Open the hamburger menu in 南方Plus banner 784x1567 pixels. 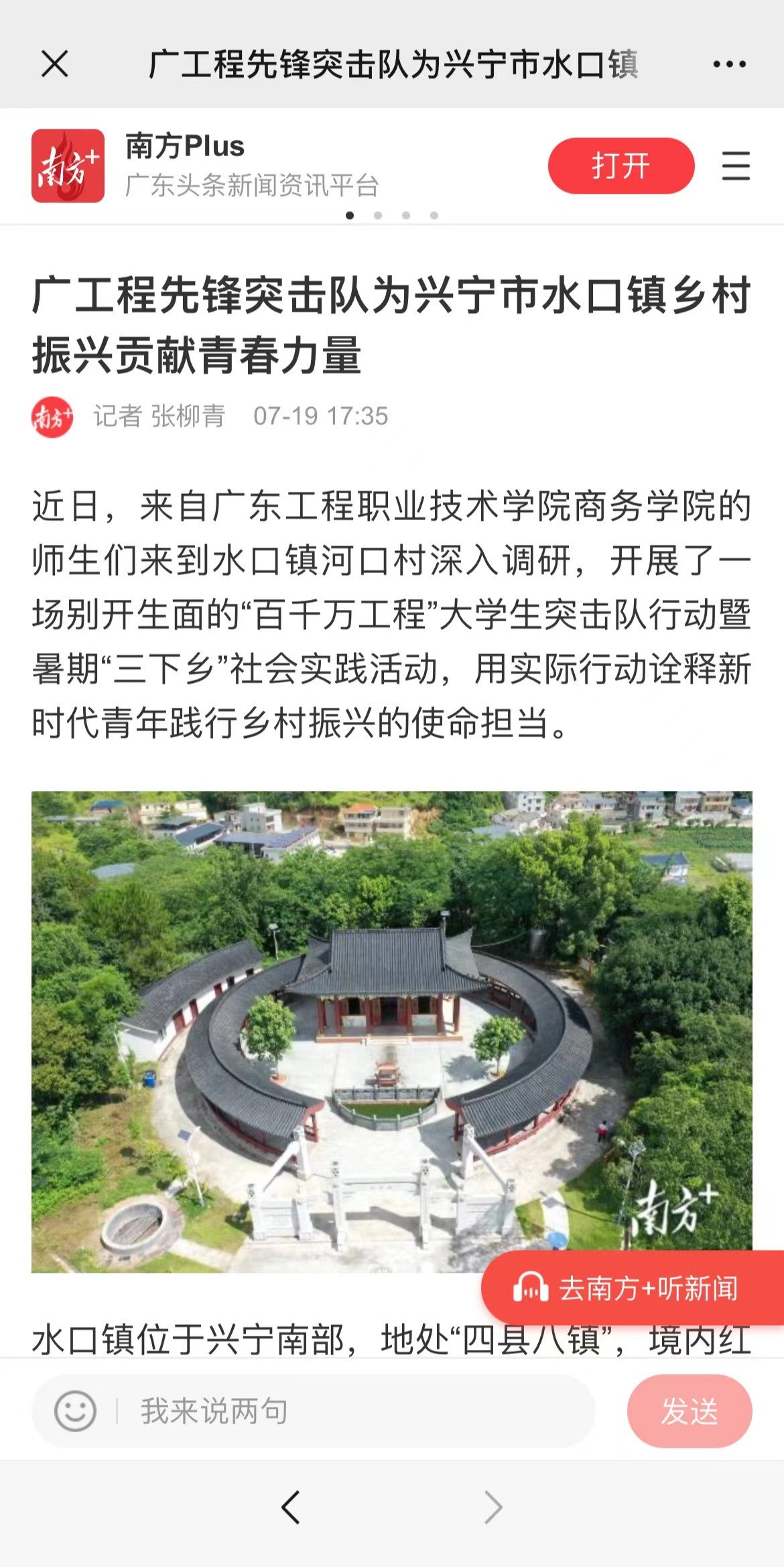[735, 166]
